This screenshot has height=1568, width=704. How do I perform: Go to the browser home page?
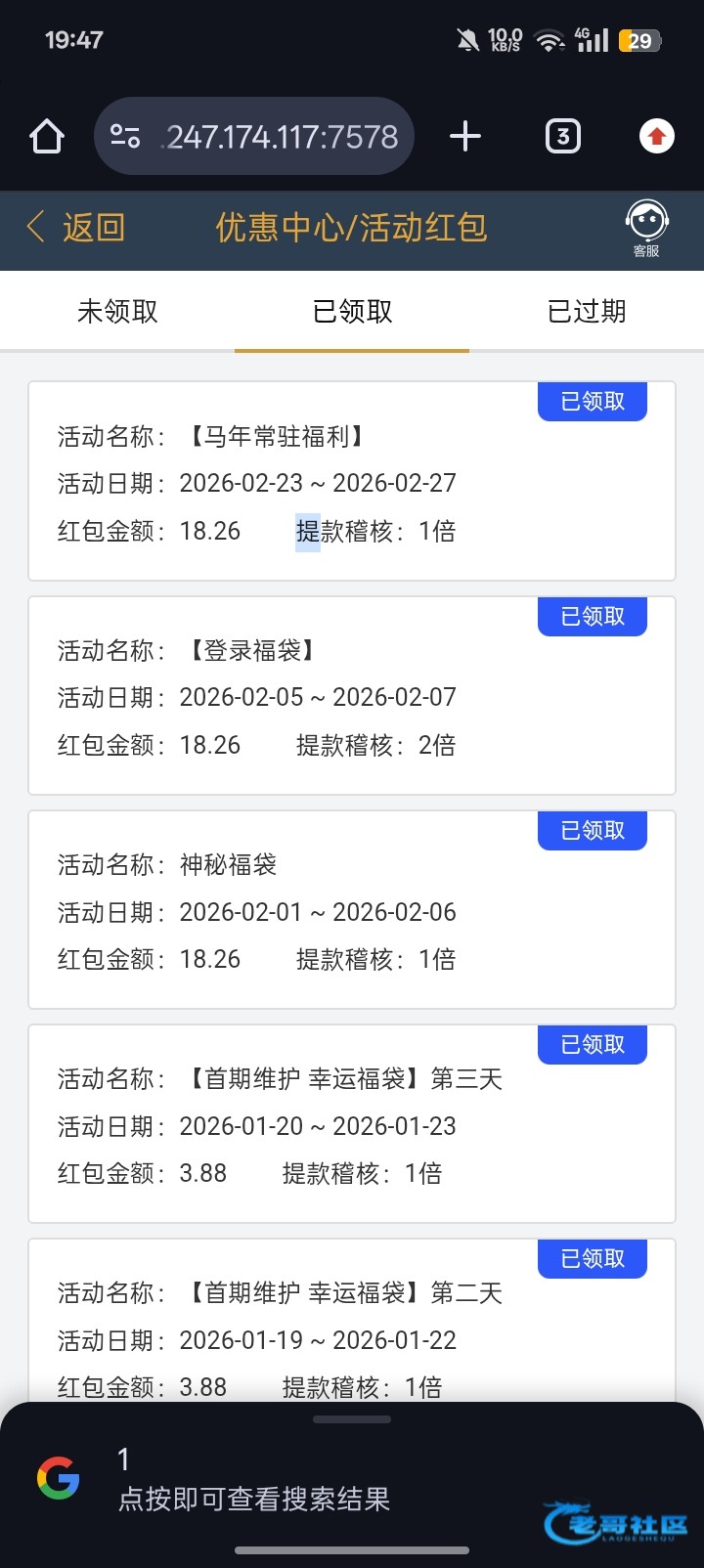47,137
